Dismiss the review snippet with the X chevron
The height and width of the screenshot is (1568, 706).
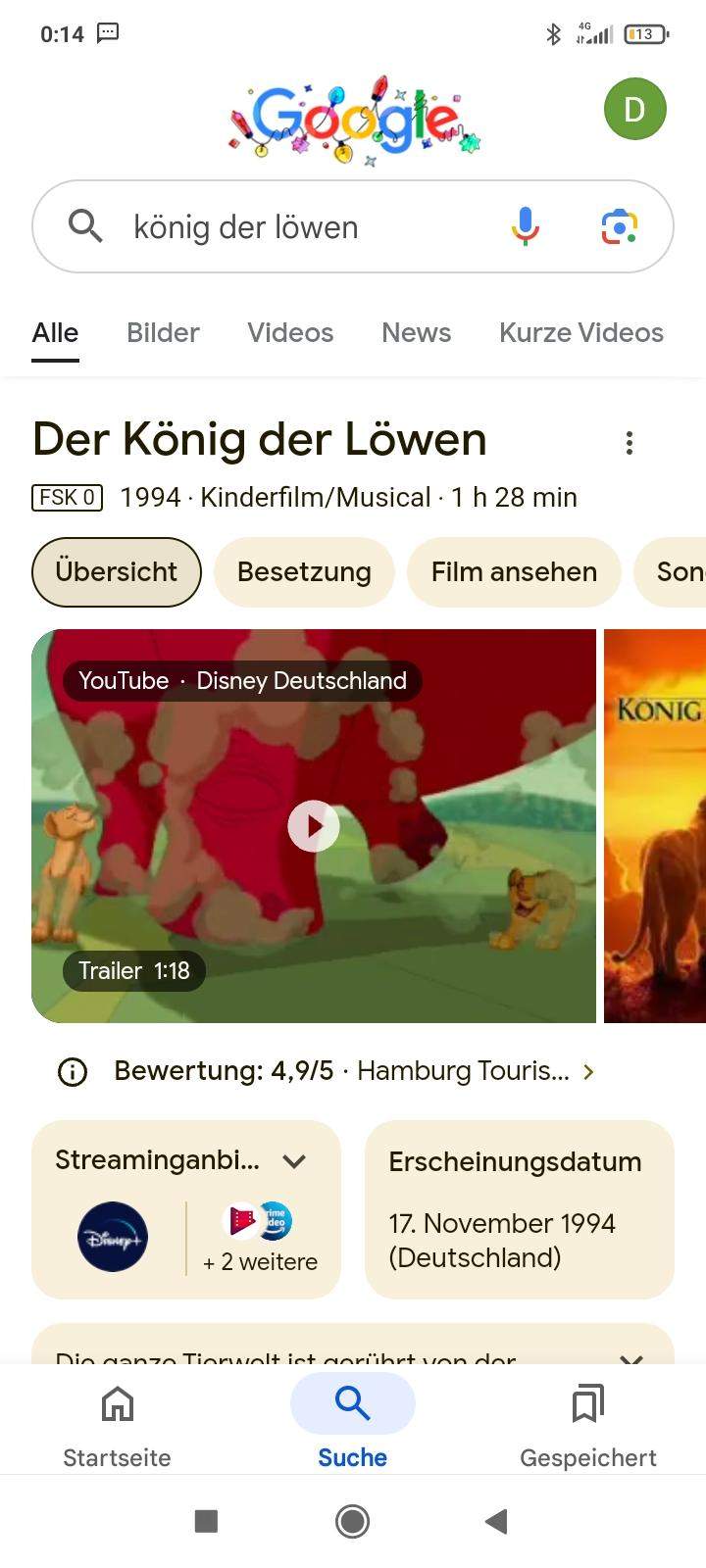pos(632,1357)
